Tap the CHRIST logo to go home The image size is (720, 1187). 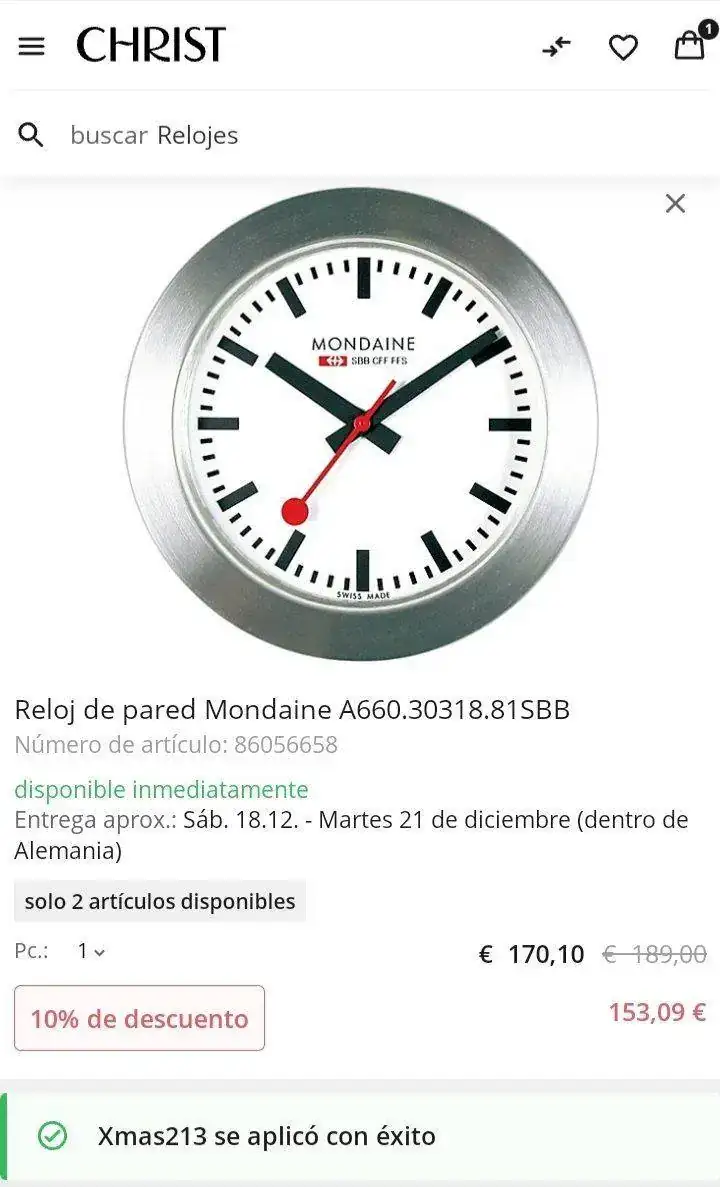(151, 46)
